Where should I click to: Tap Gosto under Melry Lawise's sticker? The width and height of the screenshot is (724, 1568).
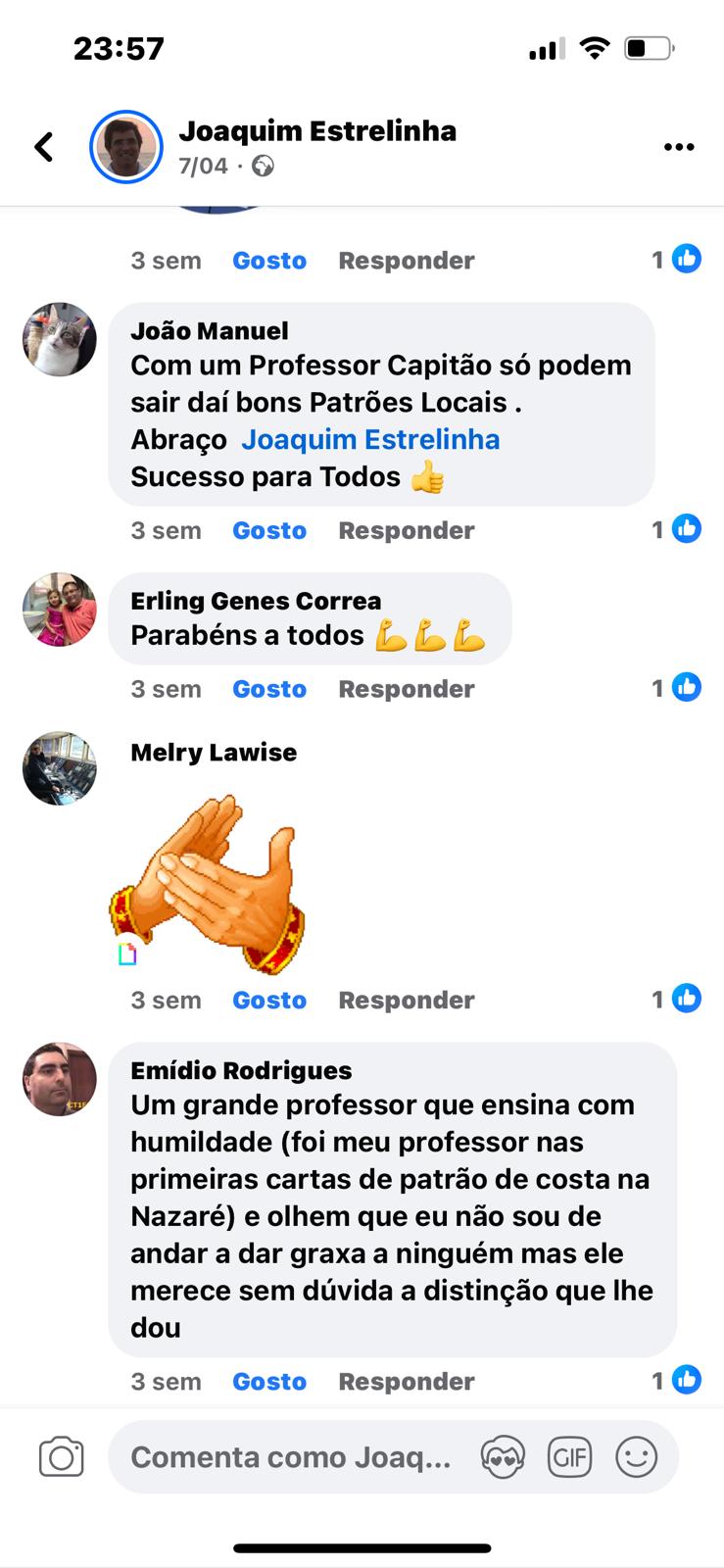(x=269, y=1000)
